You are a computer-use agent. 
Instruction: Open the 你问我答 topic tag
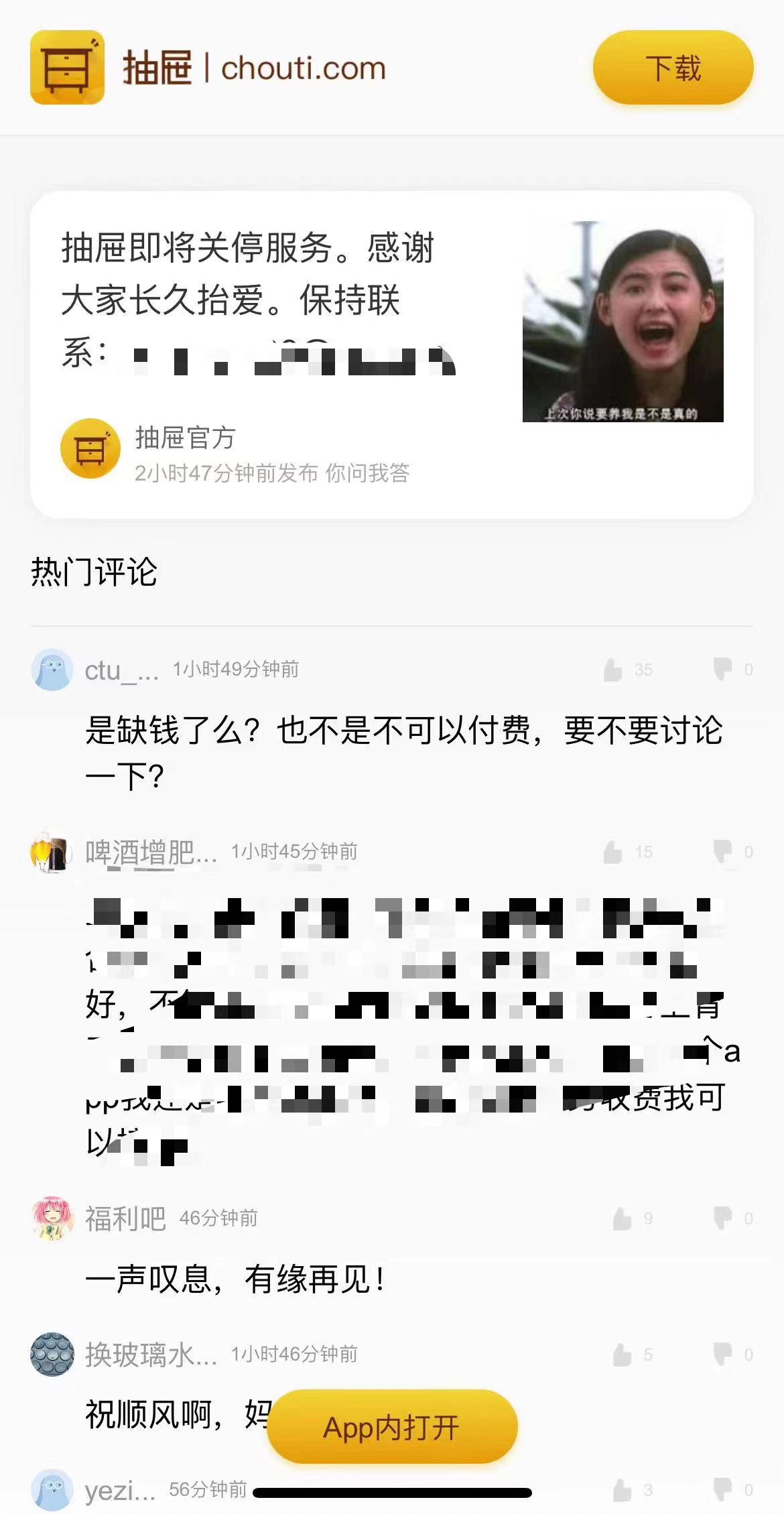point(367,473)
